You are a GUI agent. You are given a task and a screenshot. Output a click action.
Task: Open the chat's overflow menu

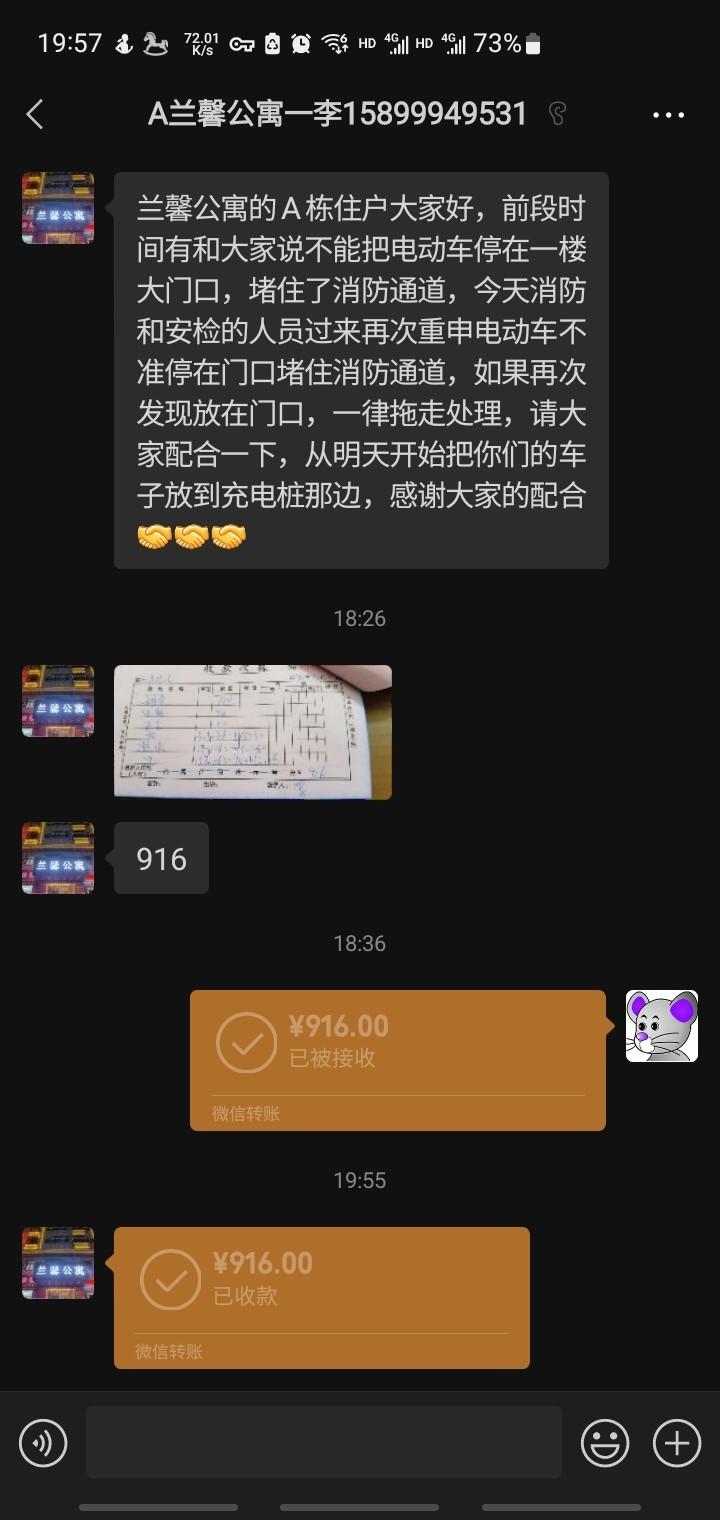click(668, 115)
